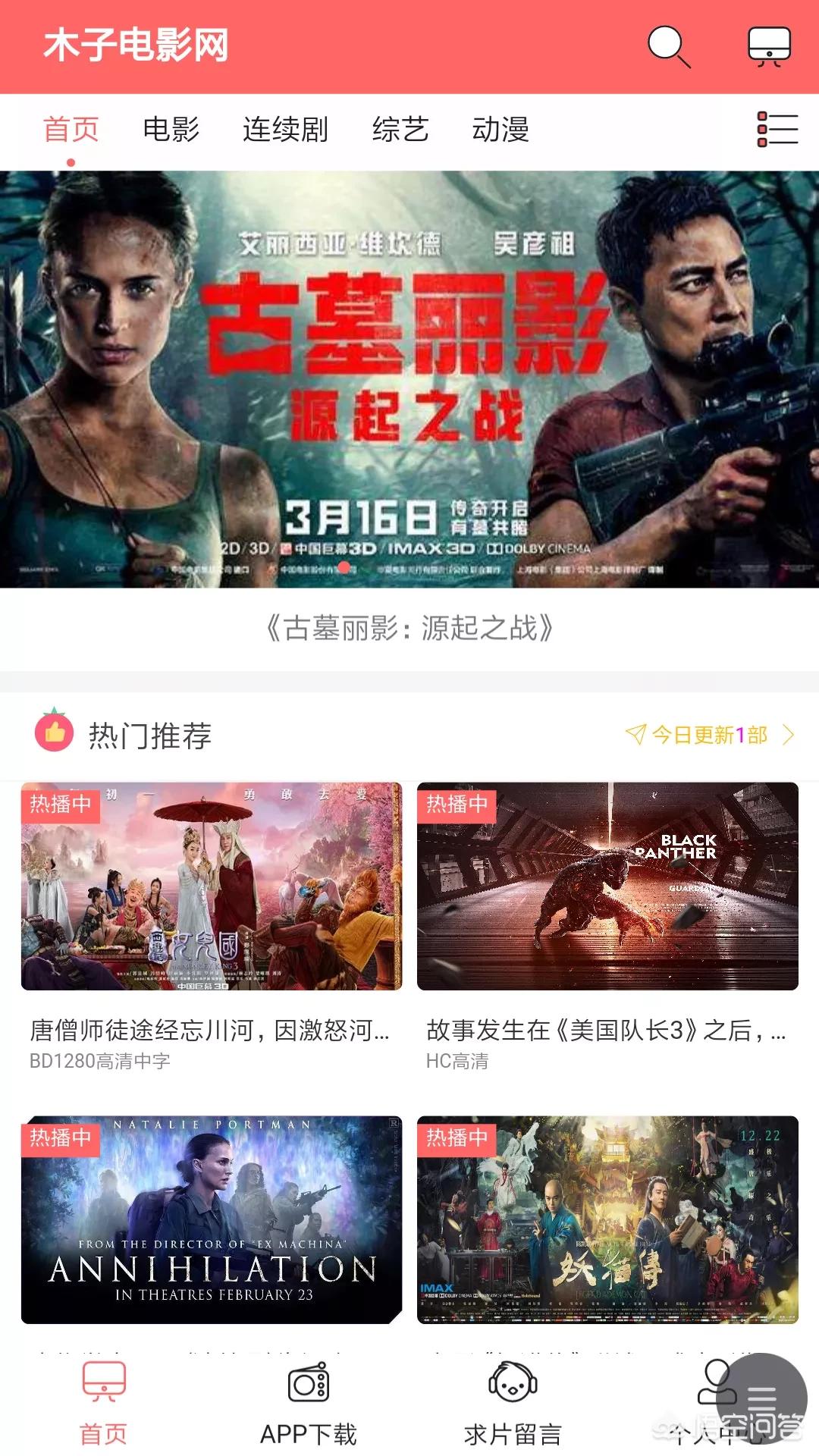Viewport: 819px width, 1456px height.
Task: Switch to the 连续剧 tab
Action: tap(285, 130)
